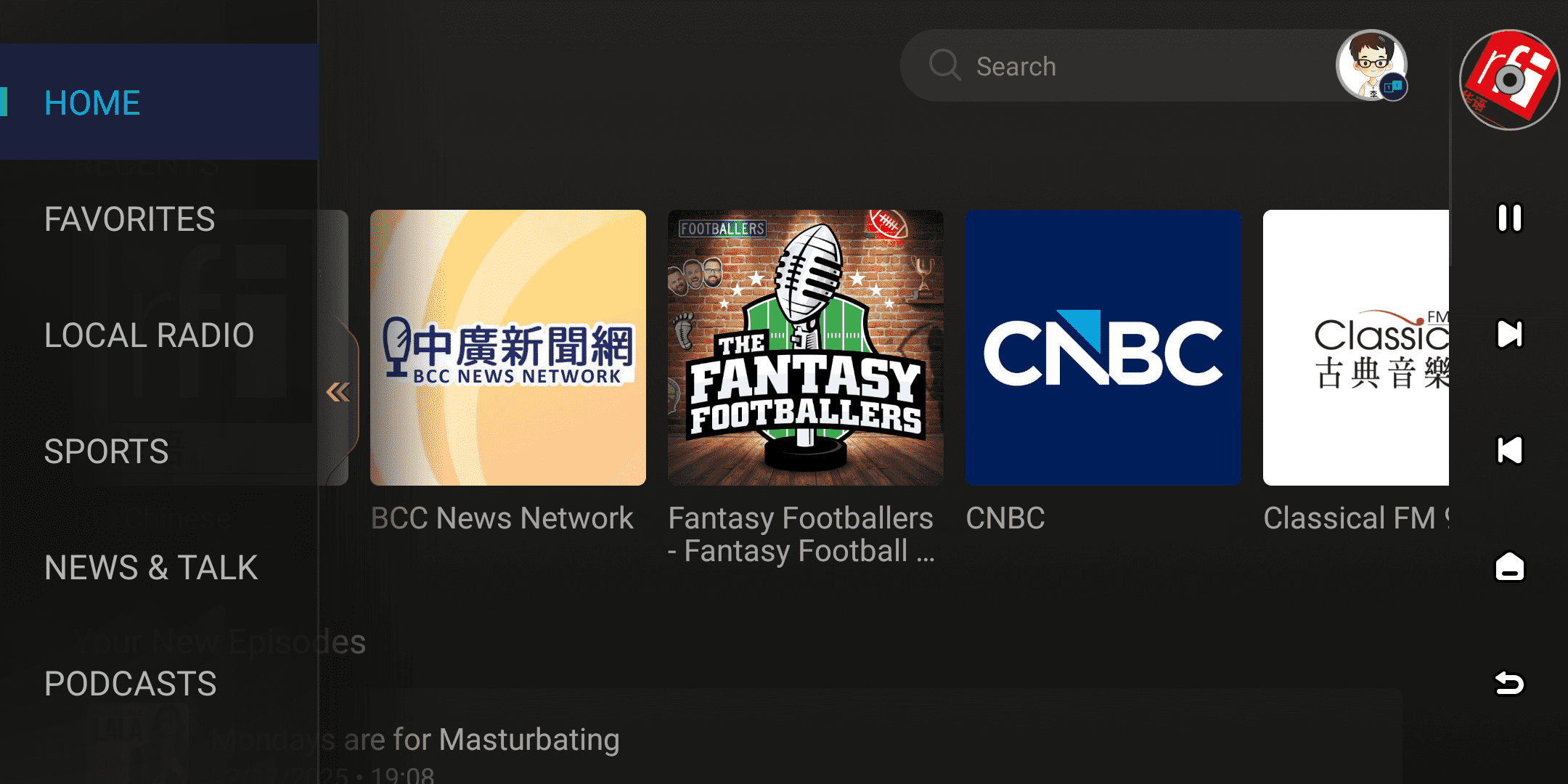The image size is (1568, 784).
Task: Open the Search field
Action: tap(1089, 66)
